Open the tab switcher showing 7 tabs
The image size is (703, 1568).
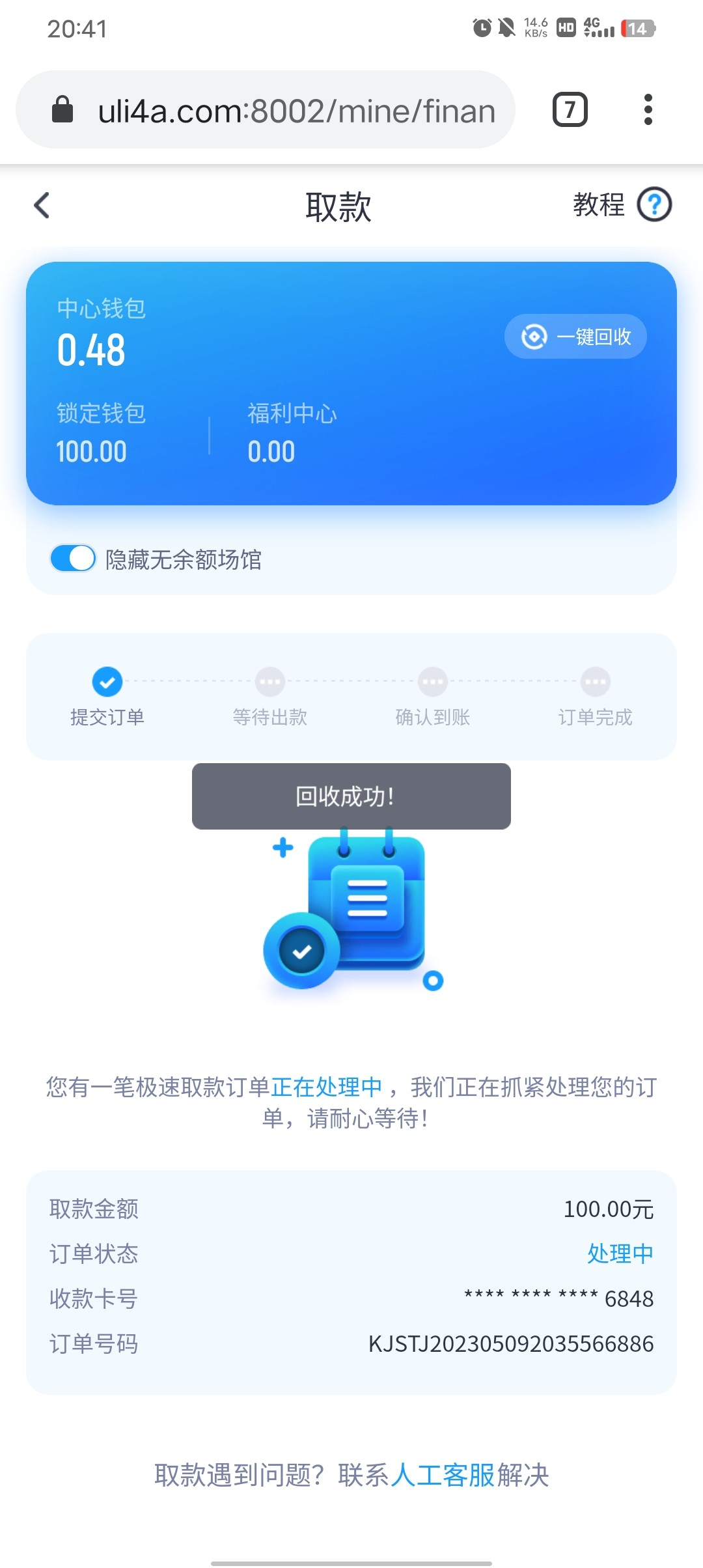click(x=570, y=109)
